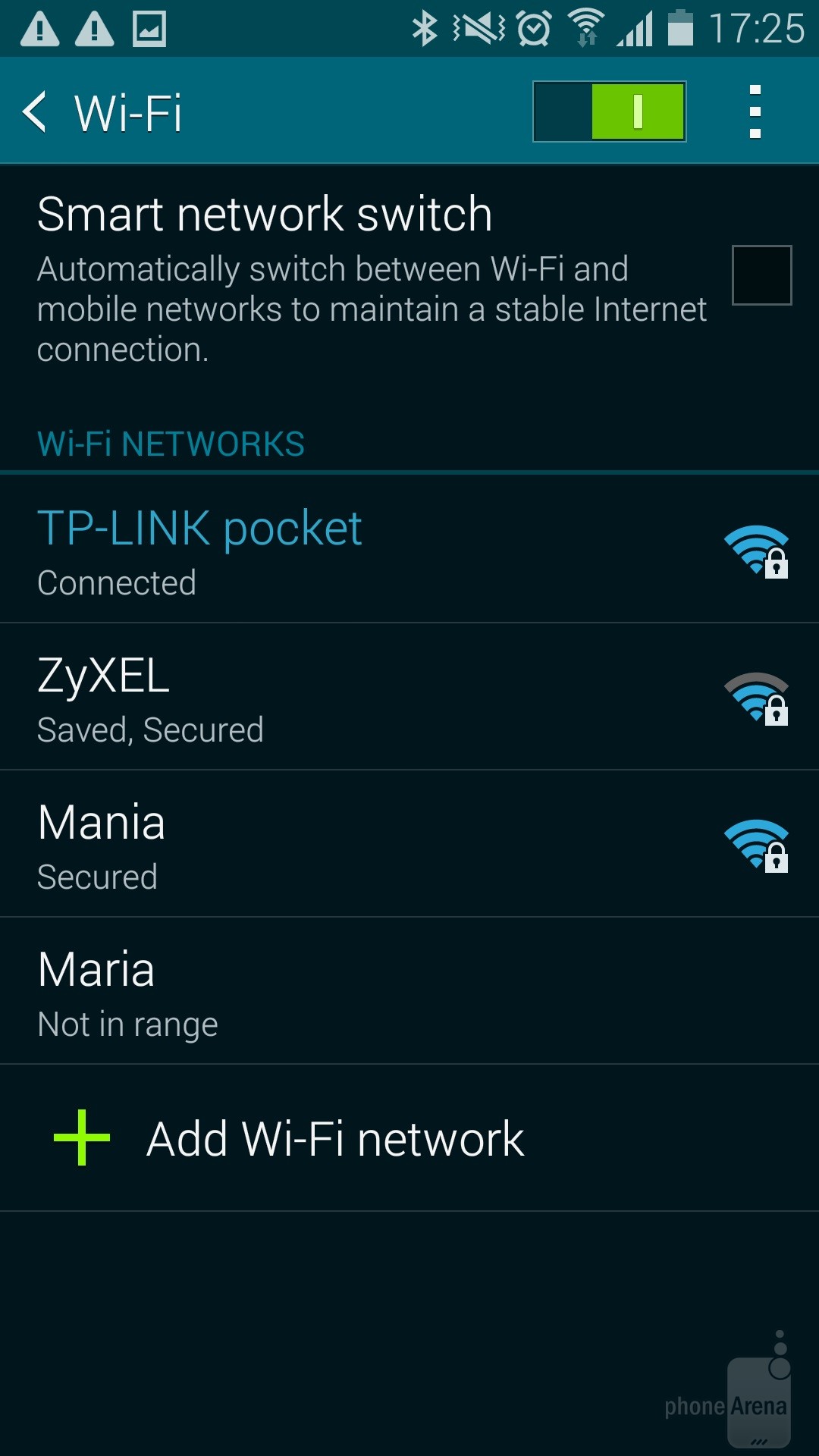Viewport: 819px width, 1456px height.
Task: Enable Smart network switch checkbox
Action: [761, 275]
